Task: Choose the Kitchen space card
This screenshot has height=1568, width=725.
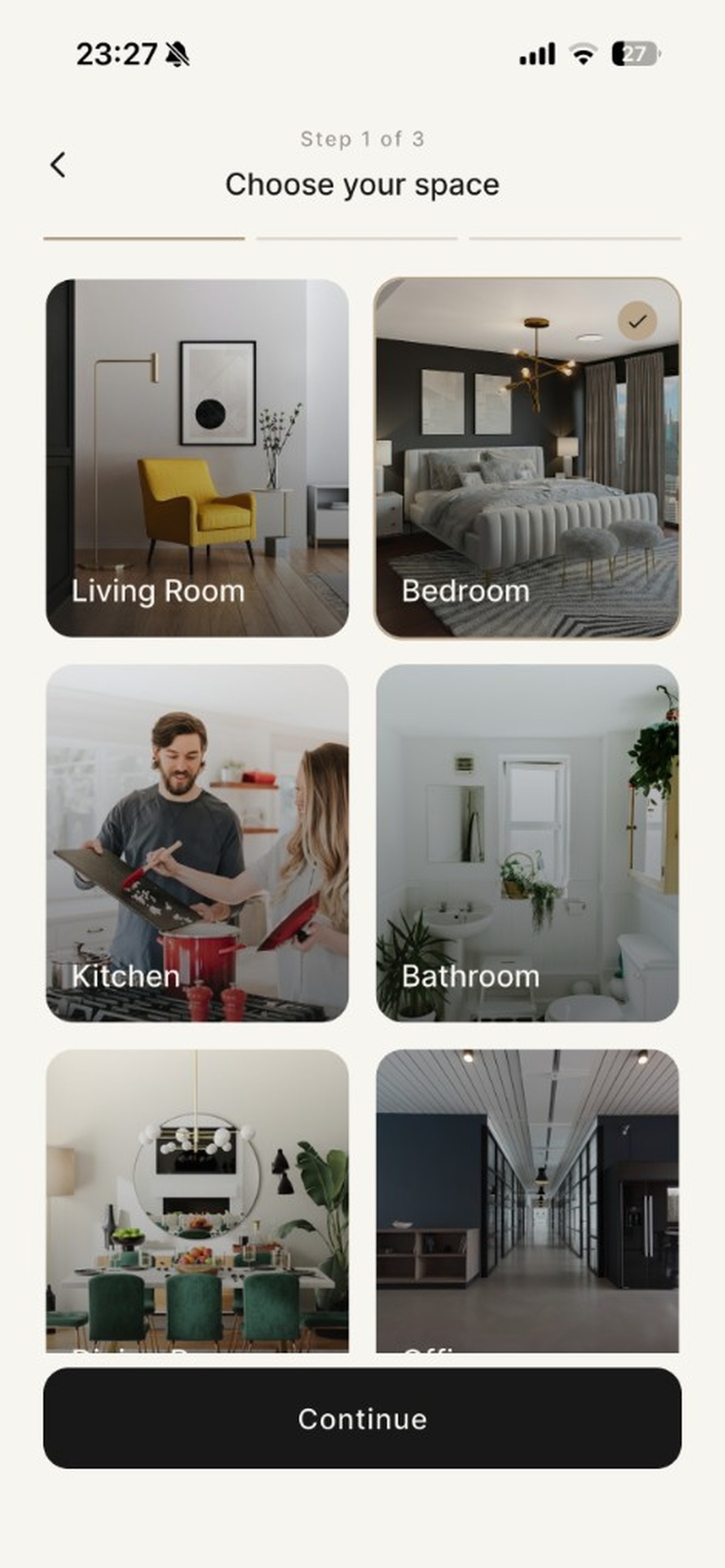Action: [197, 843]
